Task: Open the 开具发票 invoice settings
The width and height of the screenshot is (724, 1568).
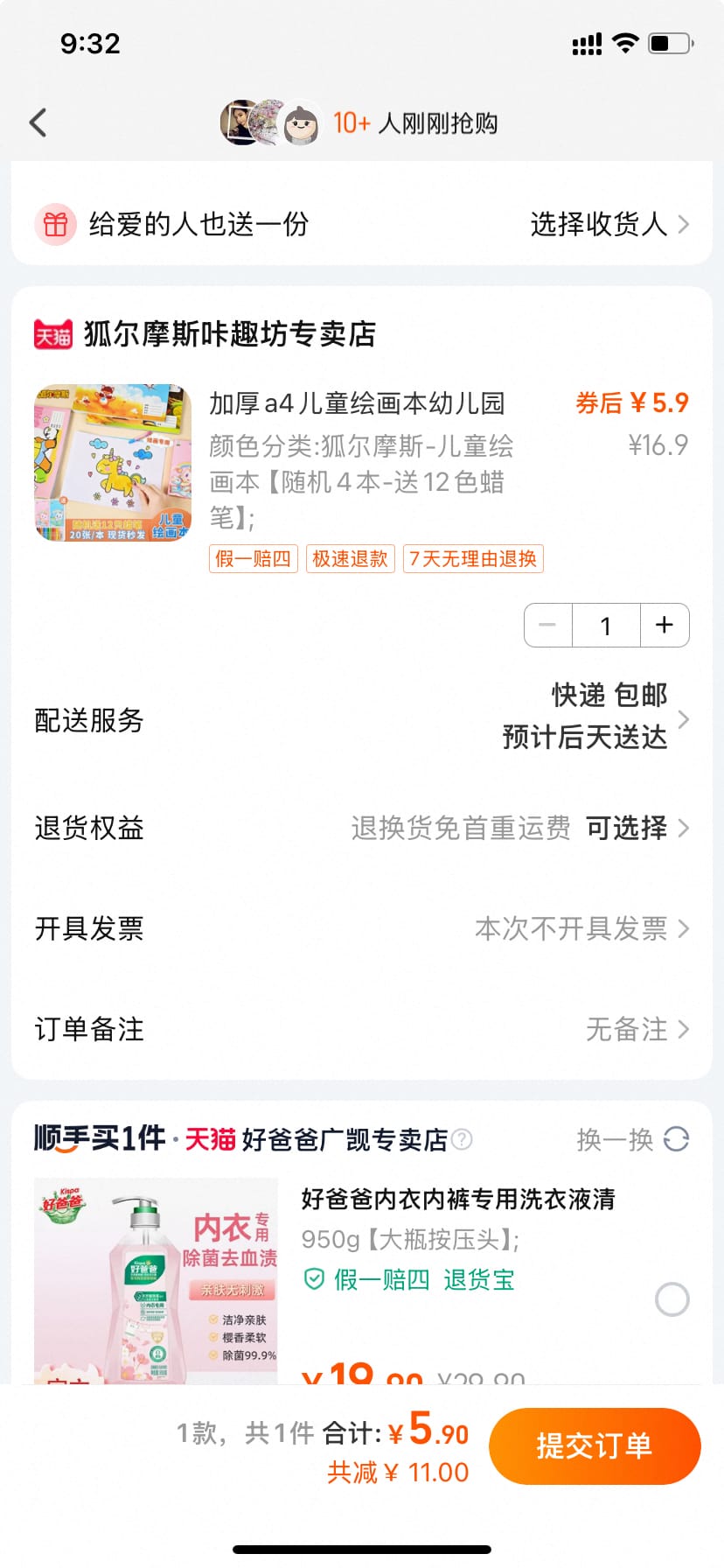Action: pos(362,928)
